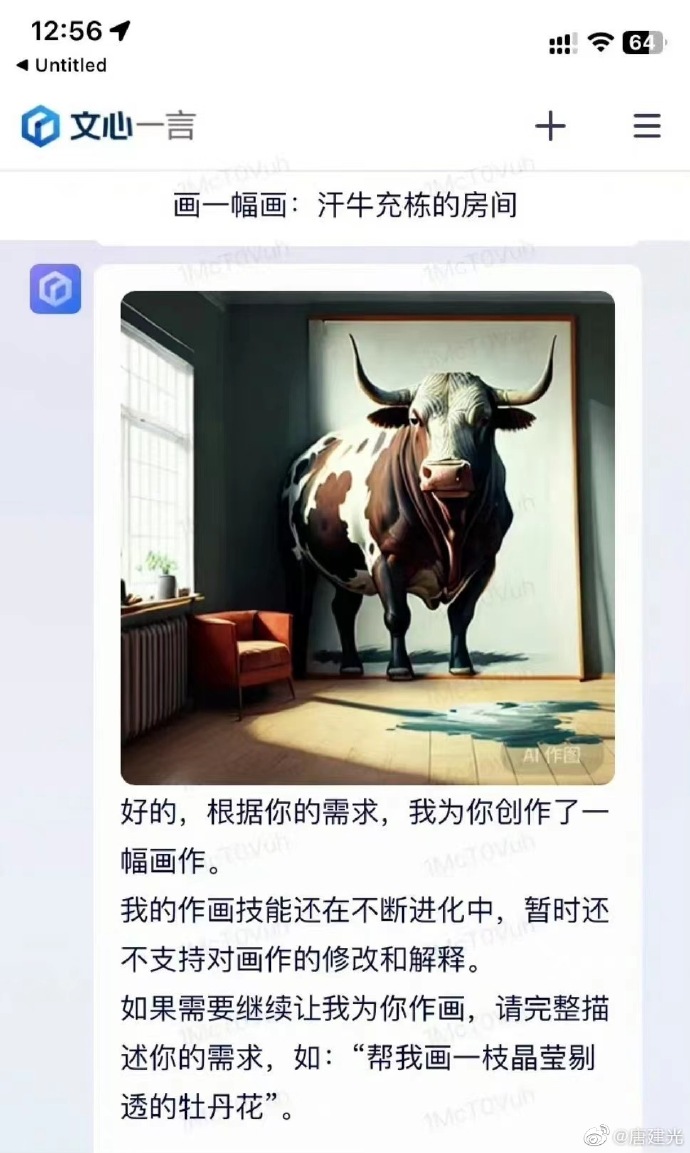Open the AI-generated bull painting
690x1153 pixels.
click(x=367, y=537)
